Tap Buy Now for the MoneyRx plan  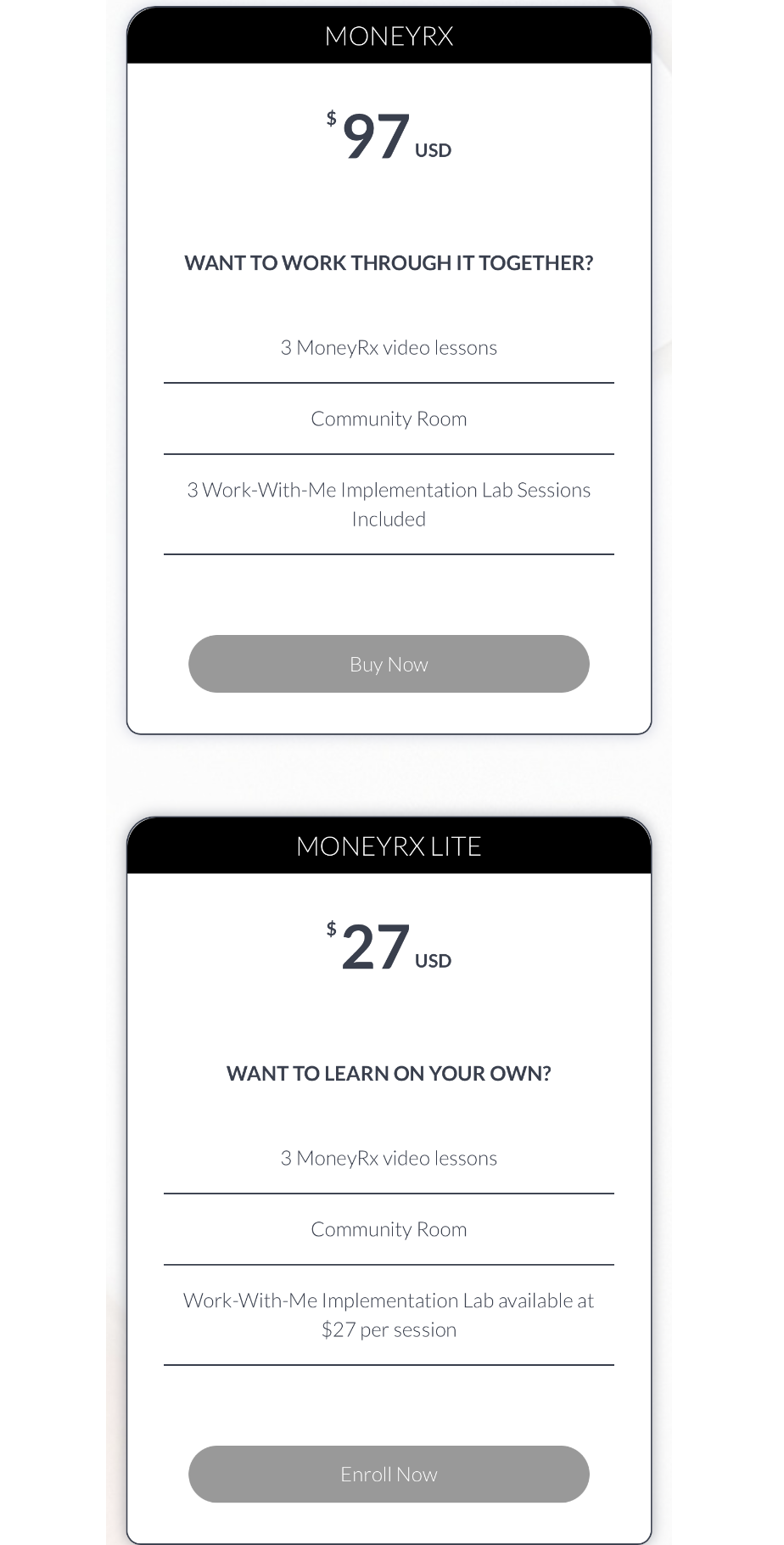(x=389, y=664)
